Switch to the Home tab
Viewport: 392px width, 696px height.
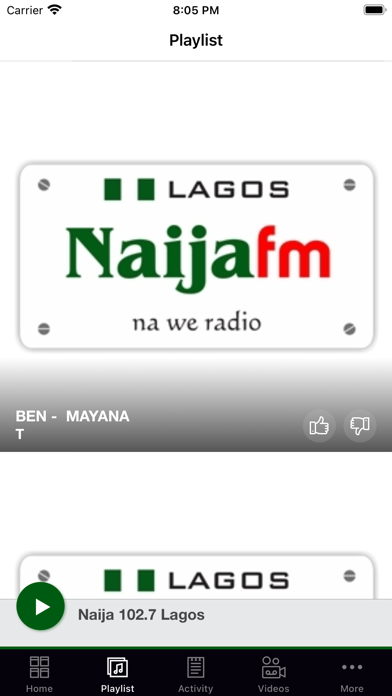pos(39,674)
